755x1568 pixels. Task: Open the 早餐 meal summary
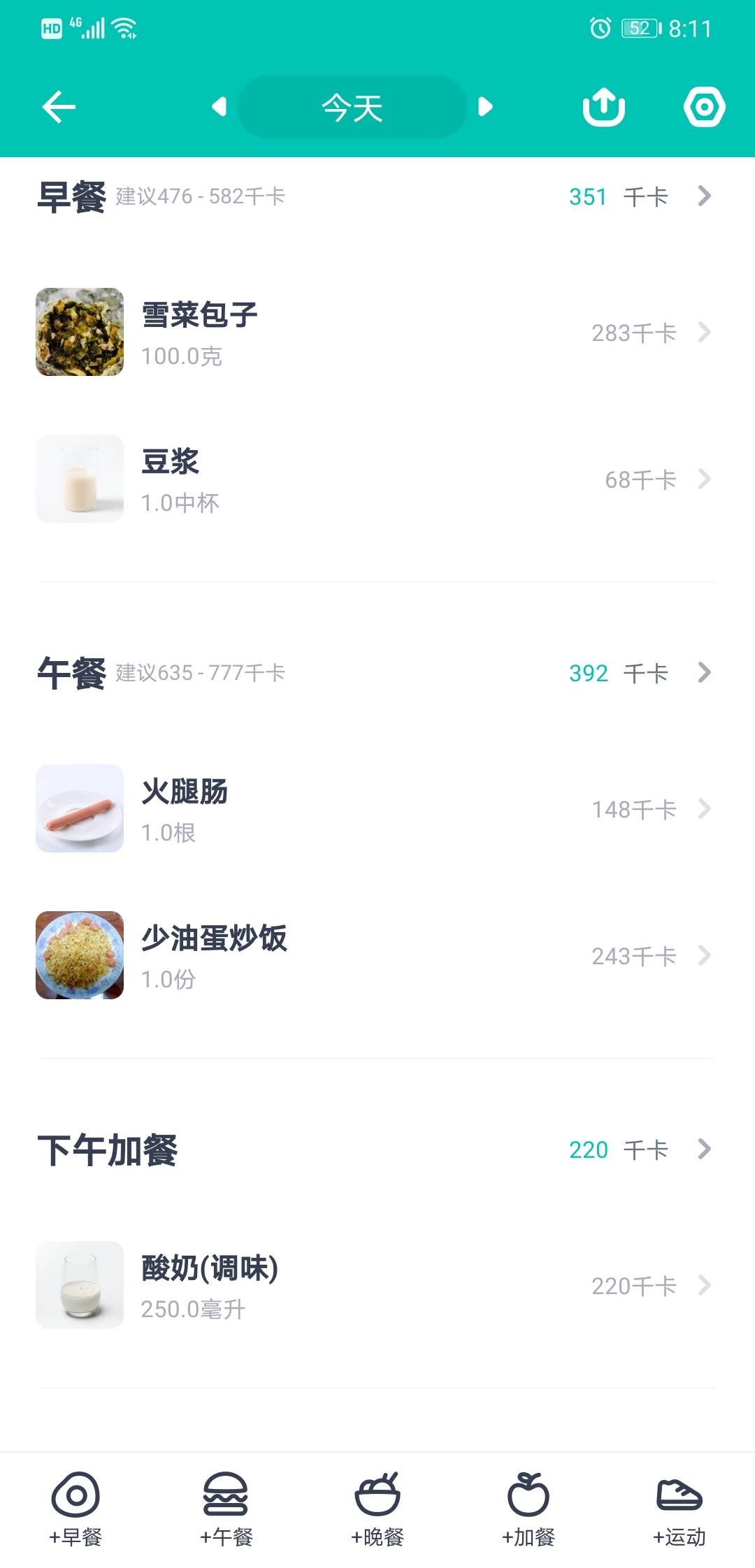coord(377,196)
